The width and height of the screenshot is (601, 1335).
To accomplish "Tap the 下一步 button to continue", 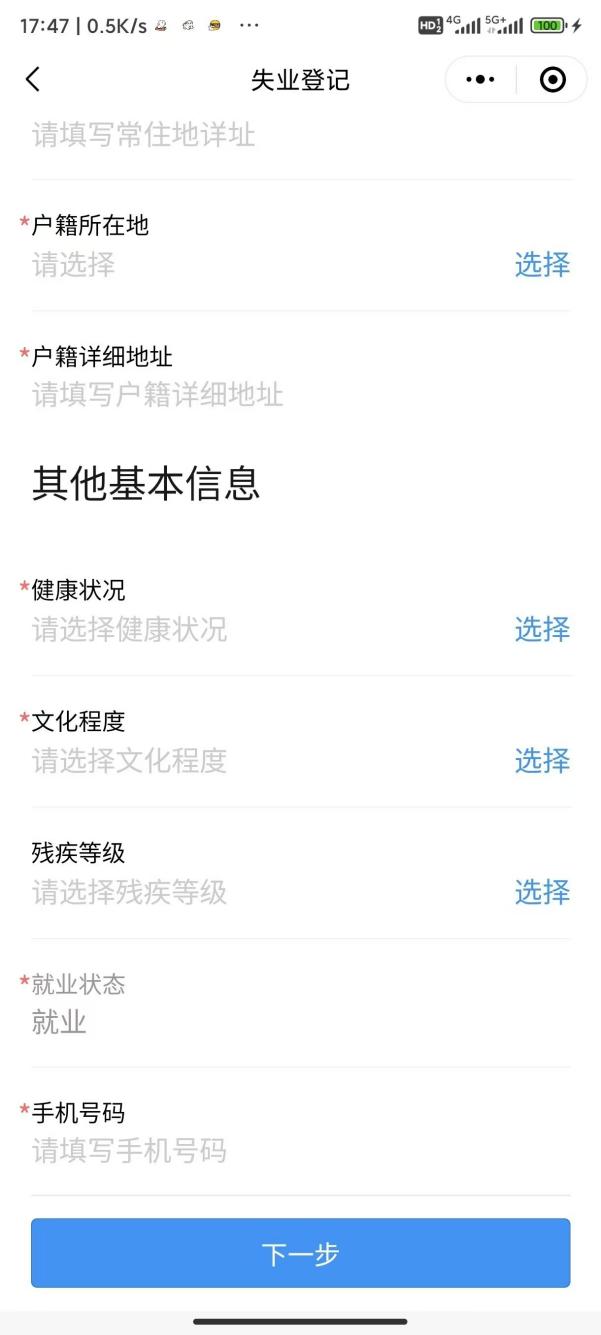I will (x=301, y=1253).
